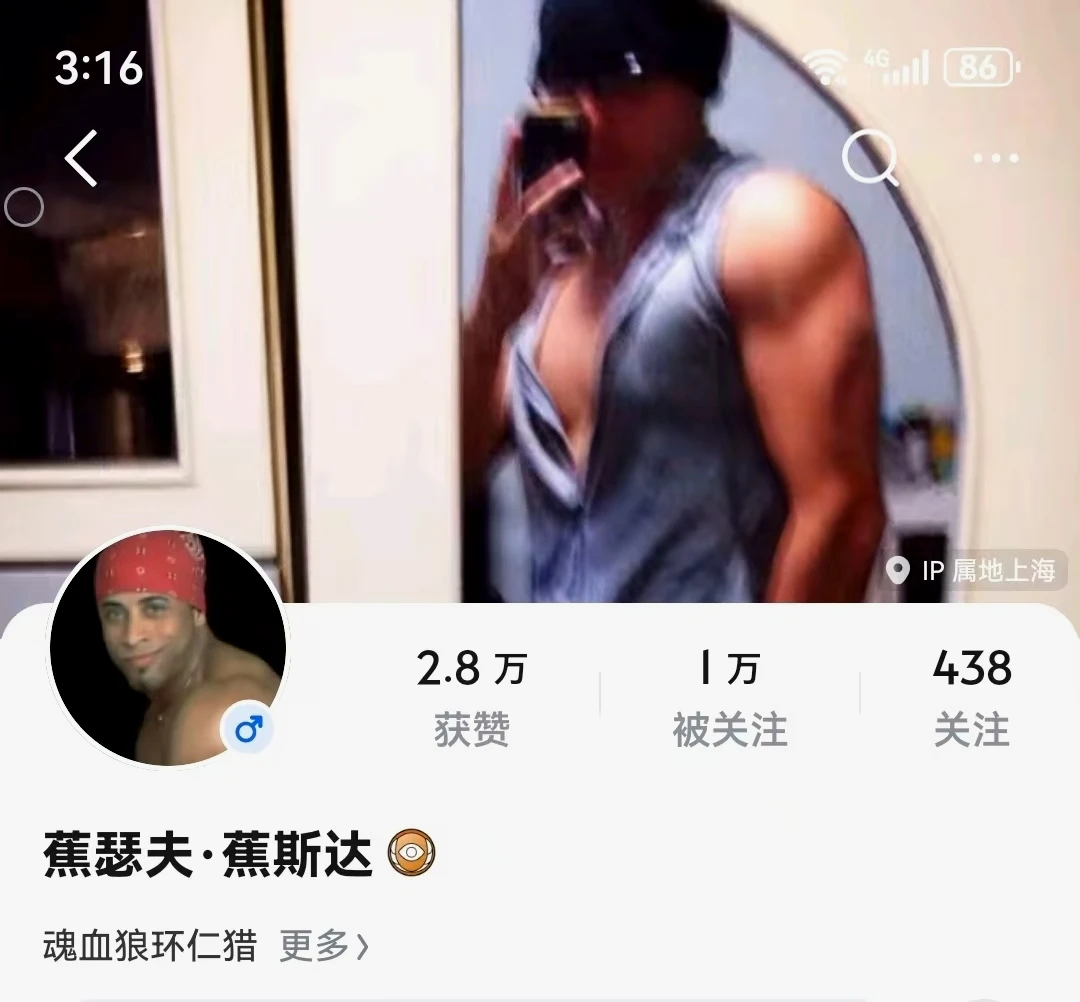Open the three-dot overflow menu
Viewport: 1080px width, 1002px height.
(996, 158)
